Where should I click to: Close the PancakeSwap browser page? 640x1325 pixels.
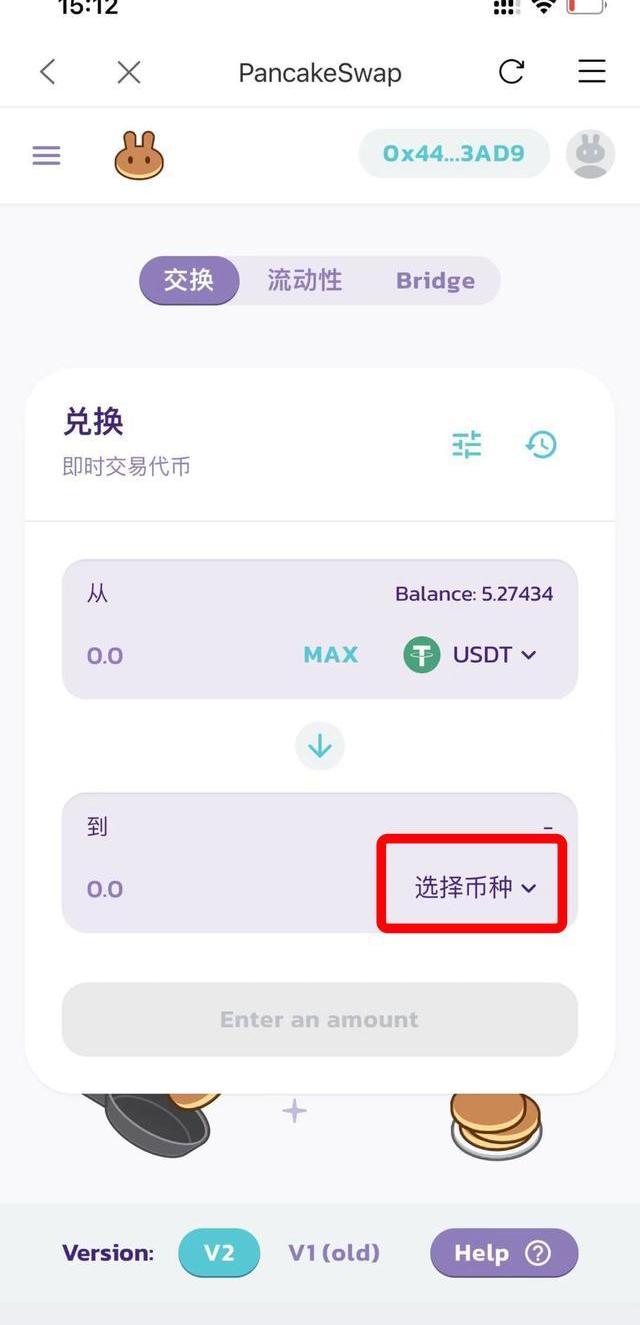tap(129, 72)
